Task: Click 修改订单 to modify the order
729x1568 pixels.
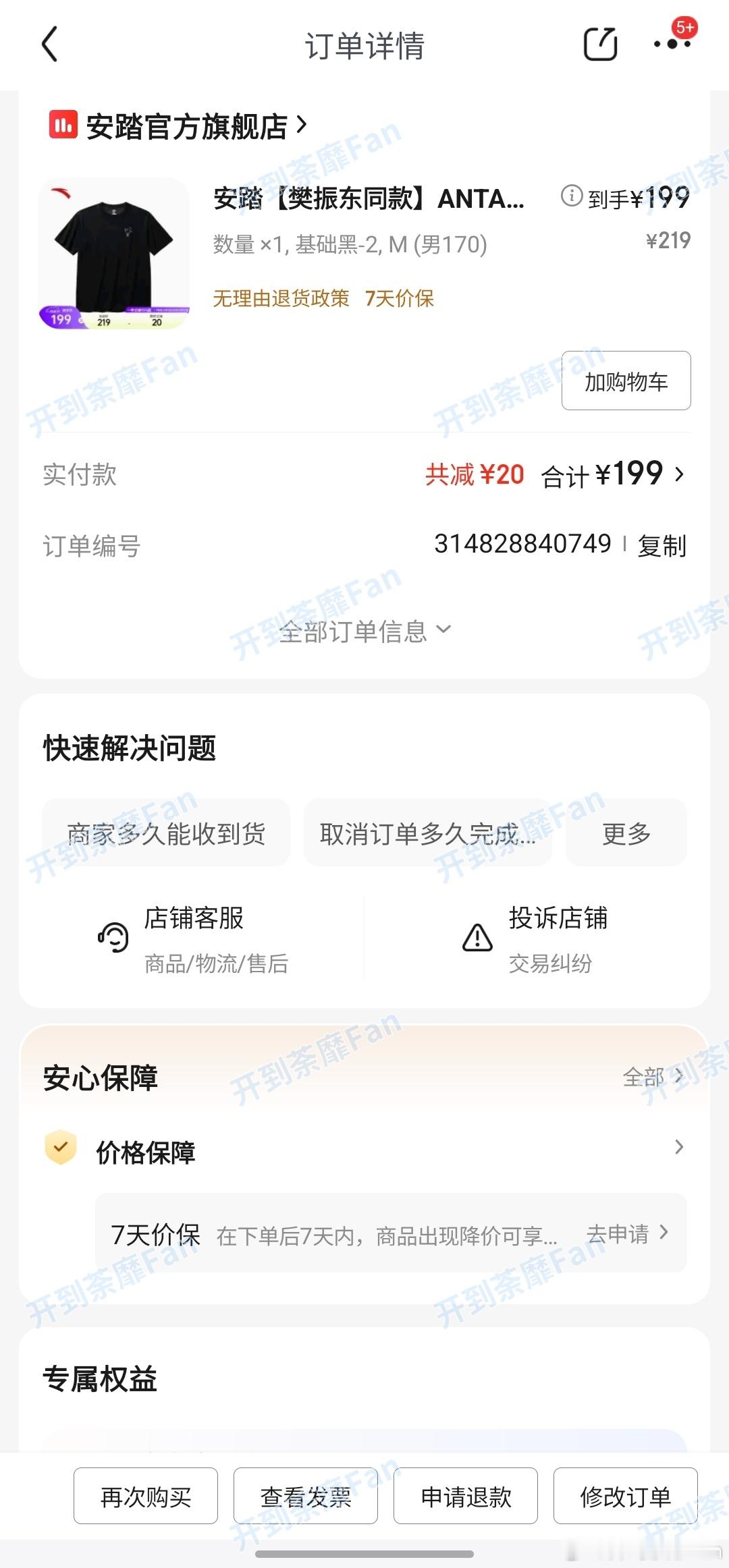Action: 626,1496
